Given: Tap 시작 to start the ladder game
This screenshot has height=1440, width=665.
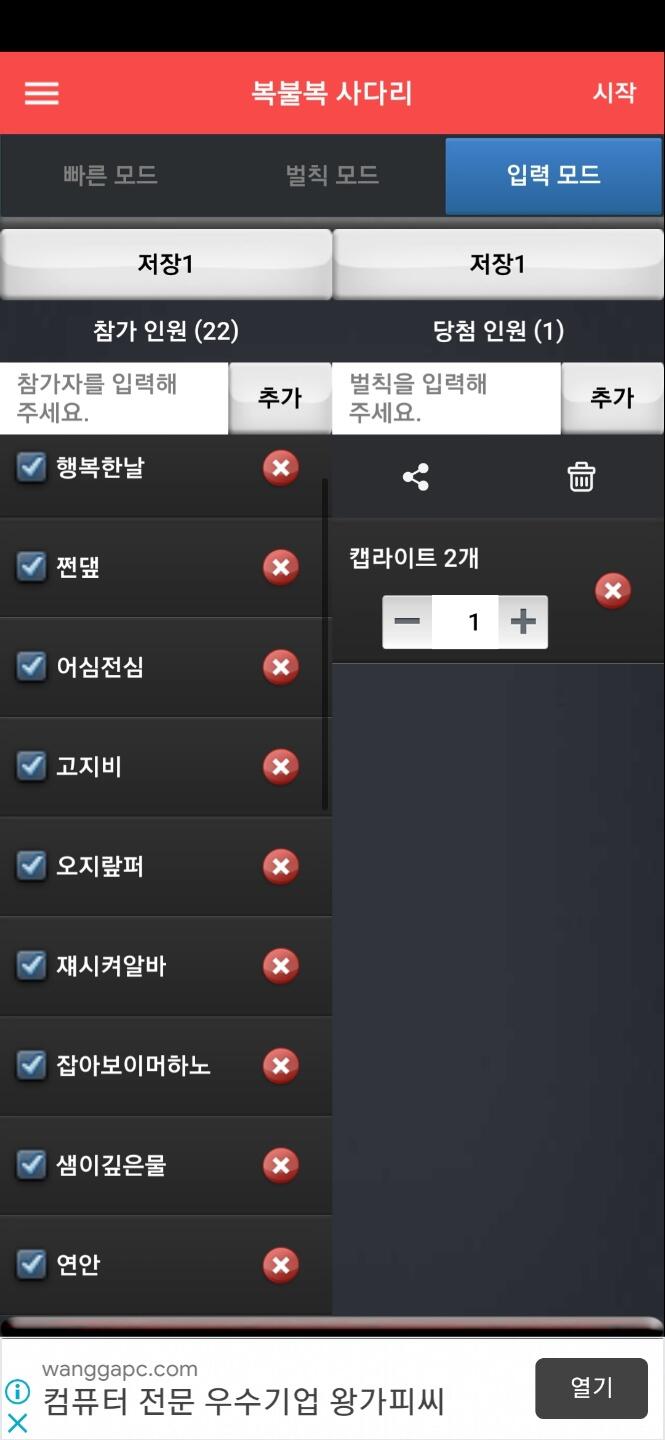Looking at the screenshot, I should point(614,93).
